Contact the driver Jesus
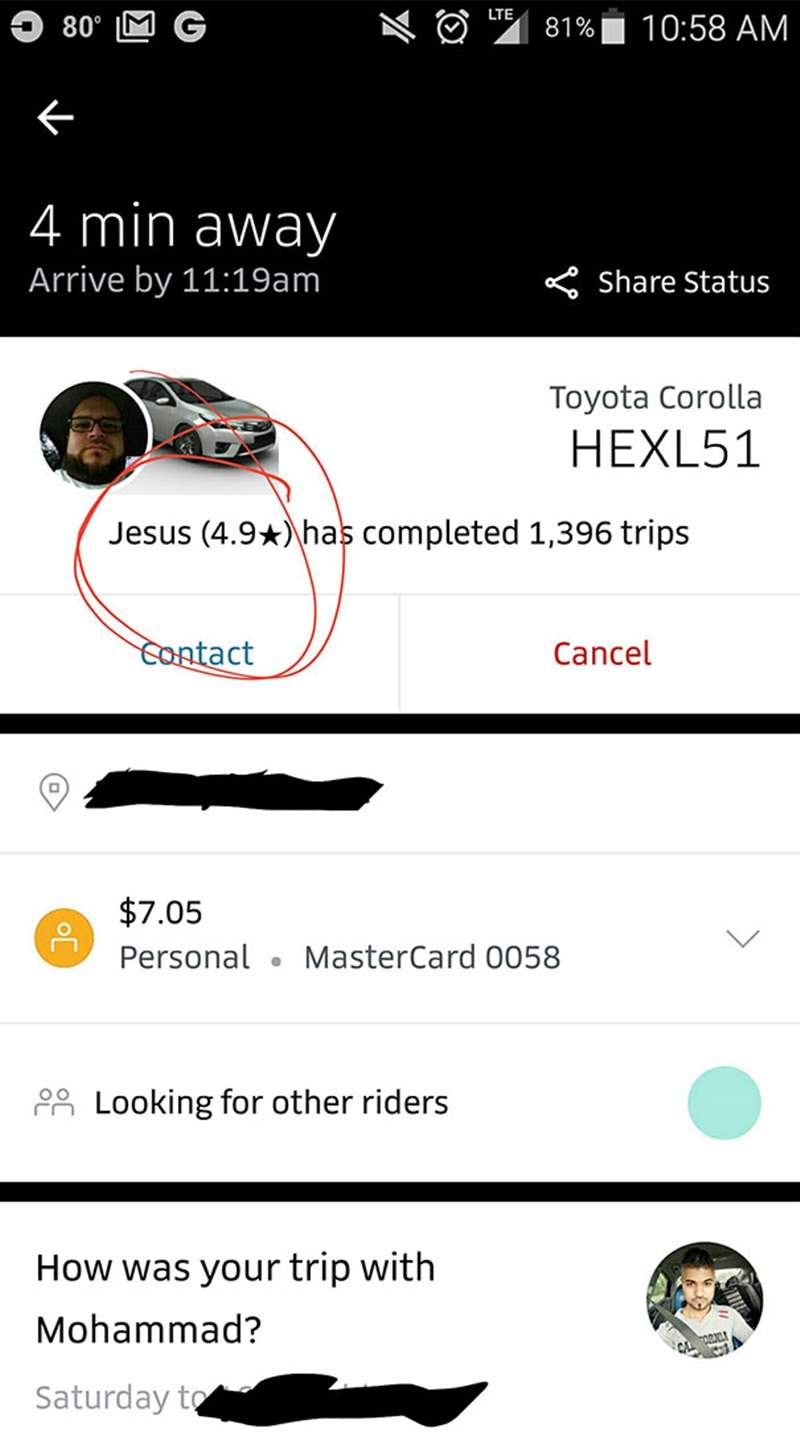Image resolution: width=800 pixels, height=1448 pixels. click(x=198, y=653)
